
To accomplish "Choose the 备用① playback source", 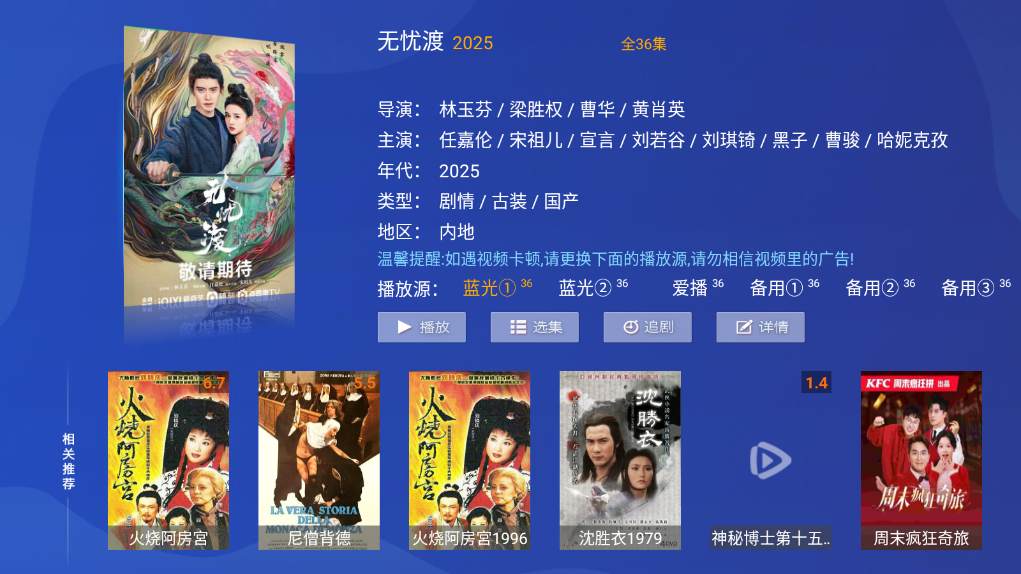I will click(x=778, y=288).
